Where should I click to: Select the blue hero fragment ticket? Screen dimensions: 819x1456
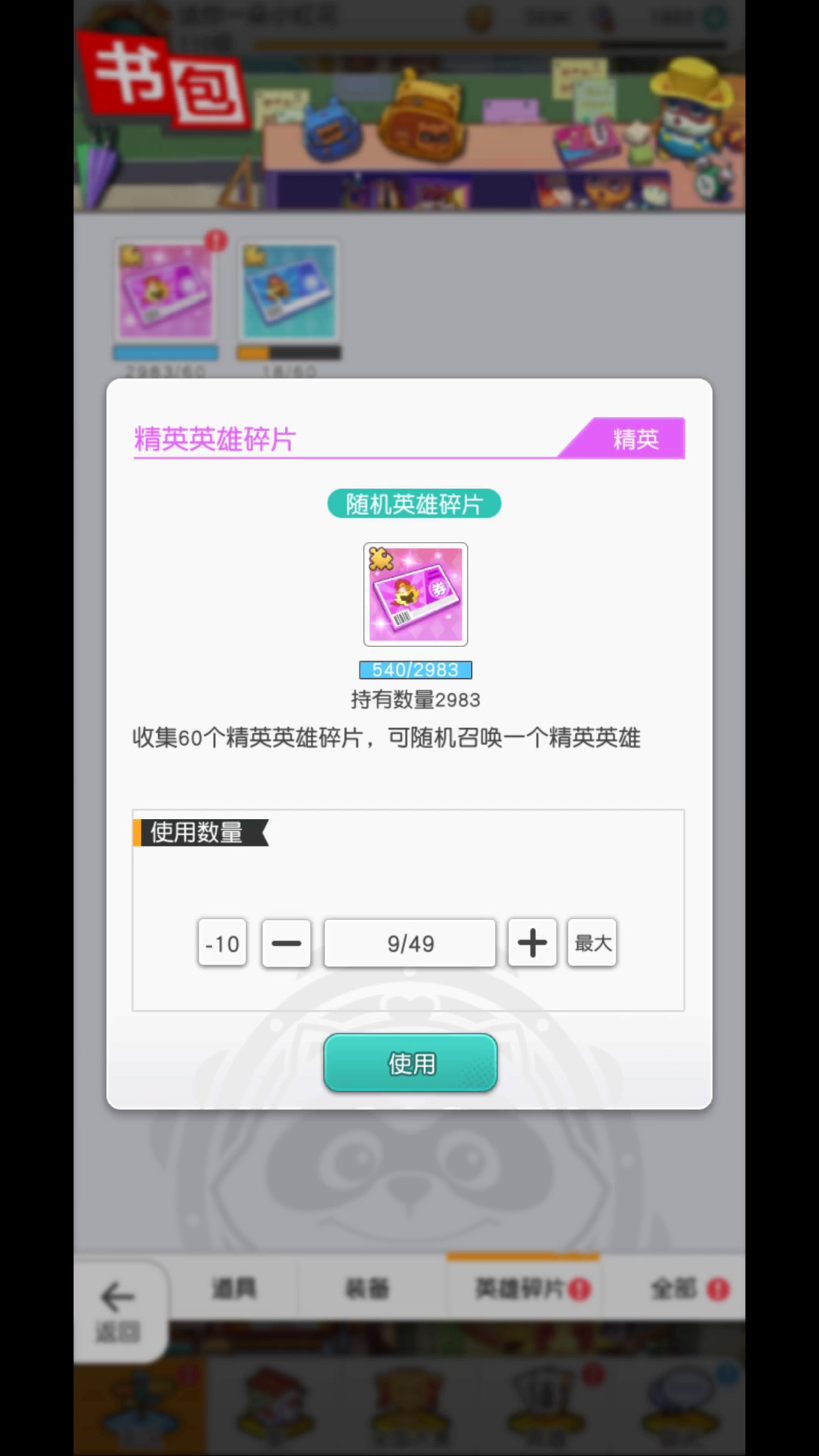pyautogui.click(x=289, y=291)
